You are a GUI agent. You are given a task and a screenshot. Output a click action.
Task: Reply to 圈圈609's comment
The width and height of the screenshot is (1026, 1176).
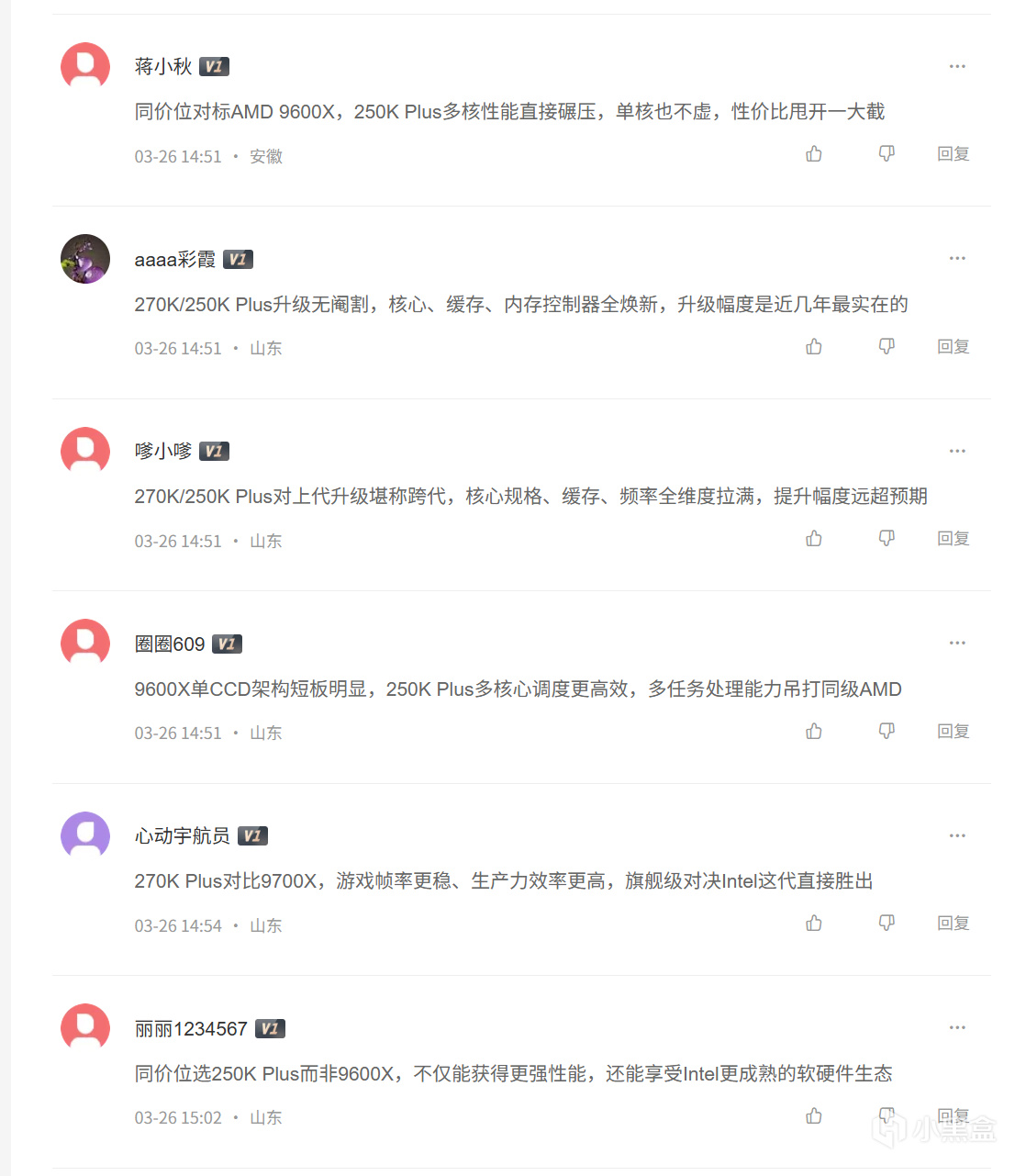pyautogui.click(x=953, y=732)
